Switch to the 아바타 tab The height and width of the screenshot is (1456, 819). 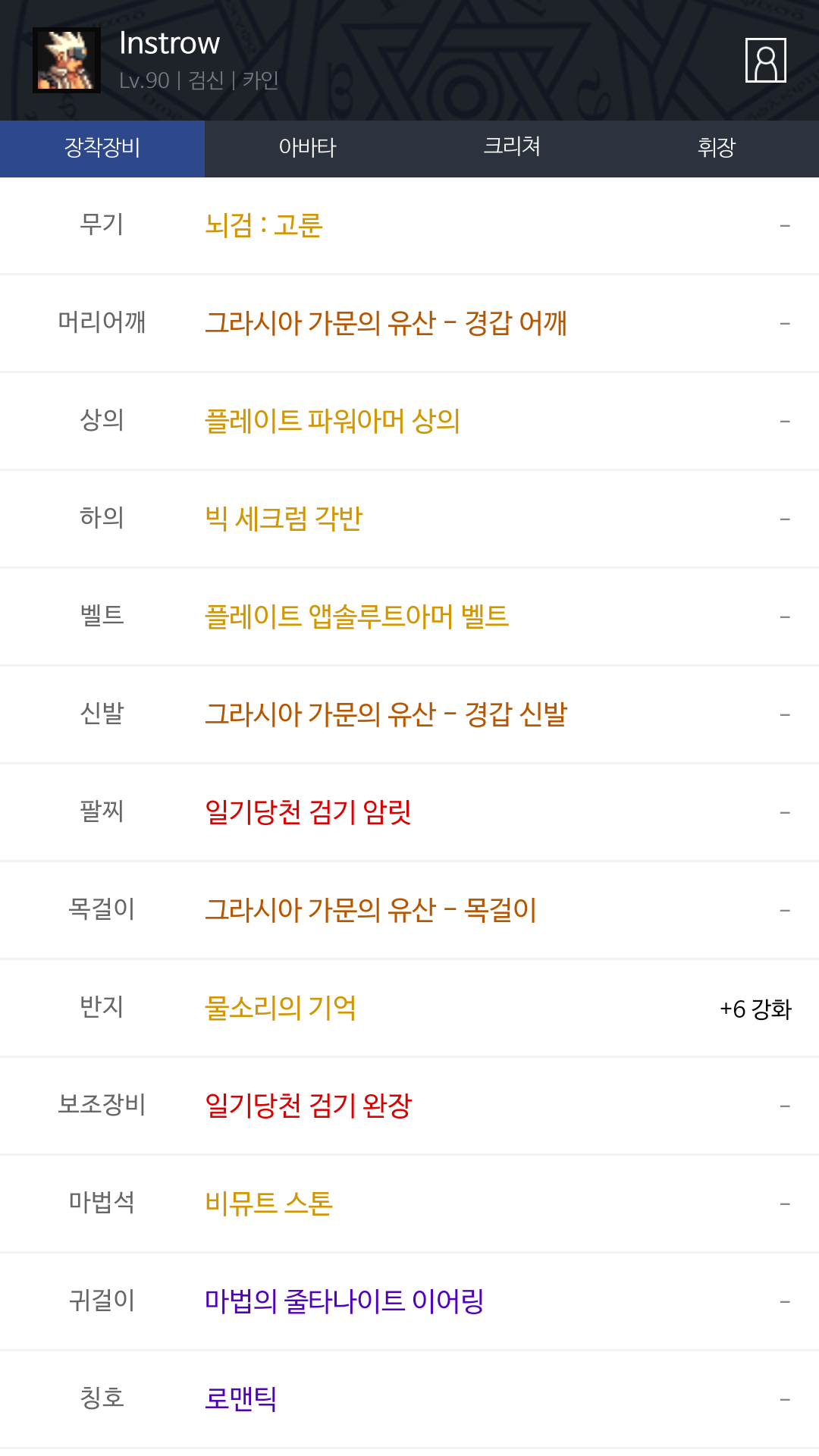[307, 147]
